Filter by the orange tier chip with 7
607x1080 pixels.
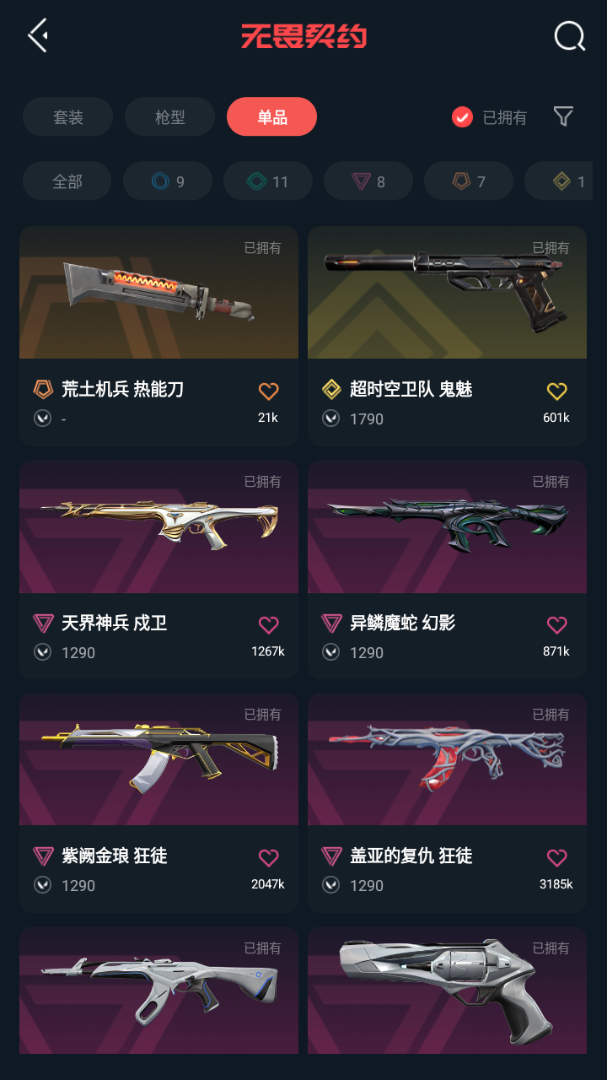tap(469, 181)
